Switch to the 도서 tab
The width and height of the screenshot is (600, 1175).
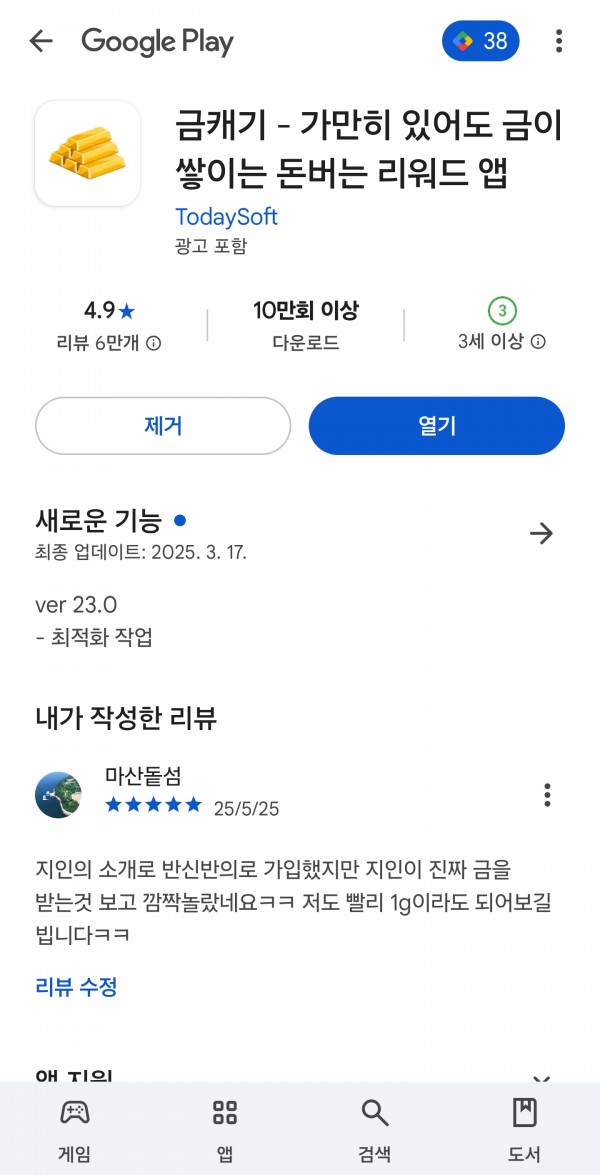point(524,1128)
